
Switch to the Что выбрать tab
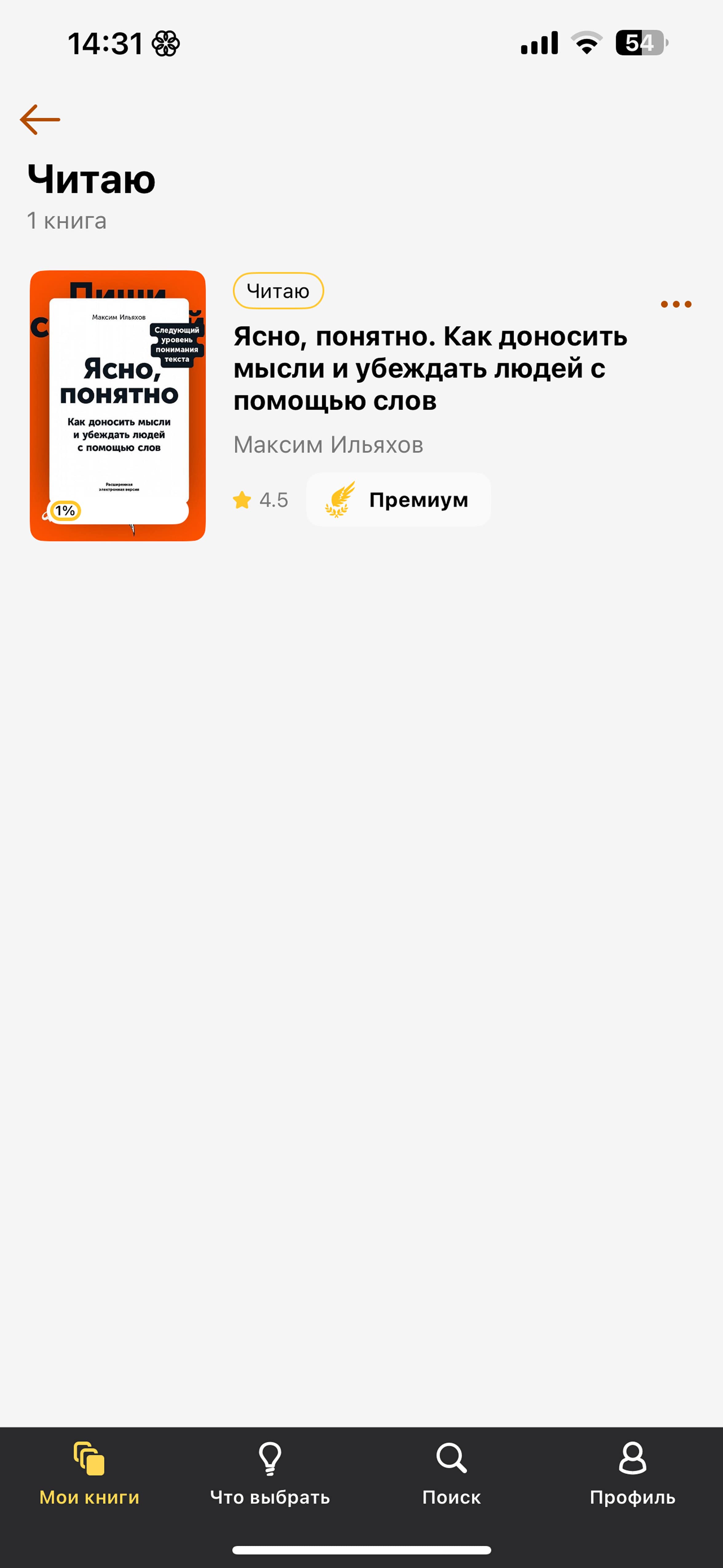pos(270,1473)
